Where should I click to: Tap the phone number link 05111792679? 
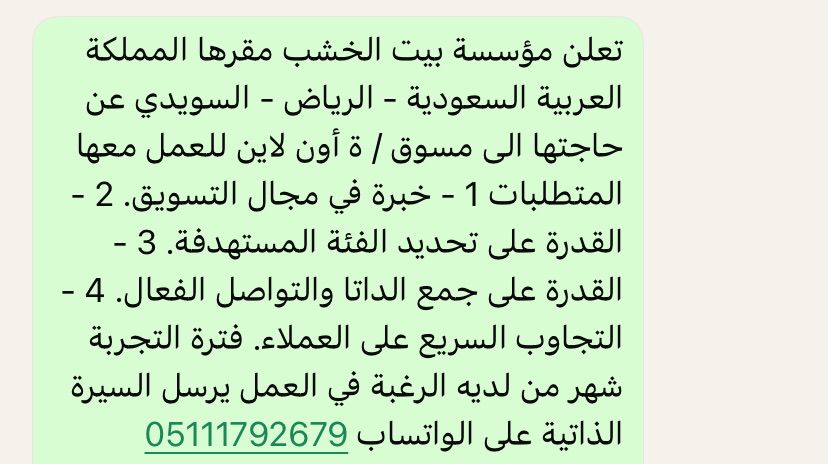[246, 435]
